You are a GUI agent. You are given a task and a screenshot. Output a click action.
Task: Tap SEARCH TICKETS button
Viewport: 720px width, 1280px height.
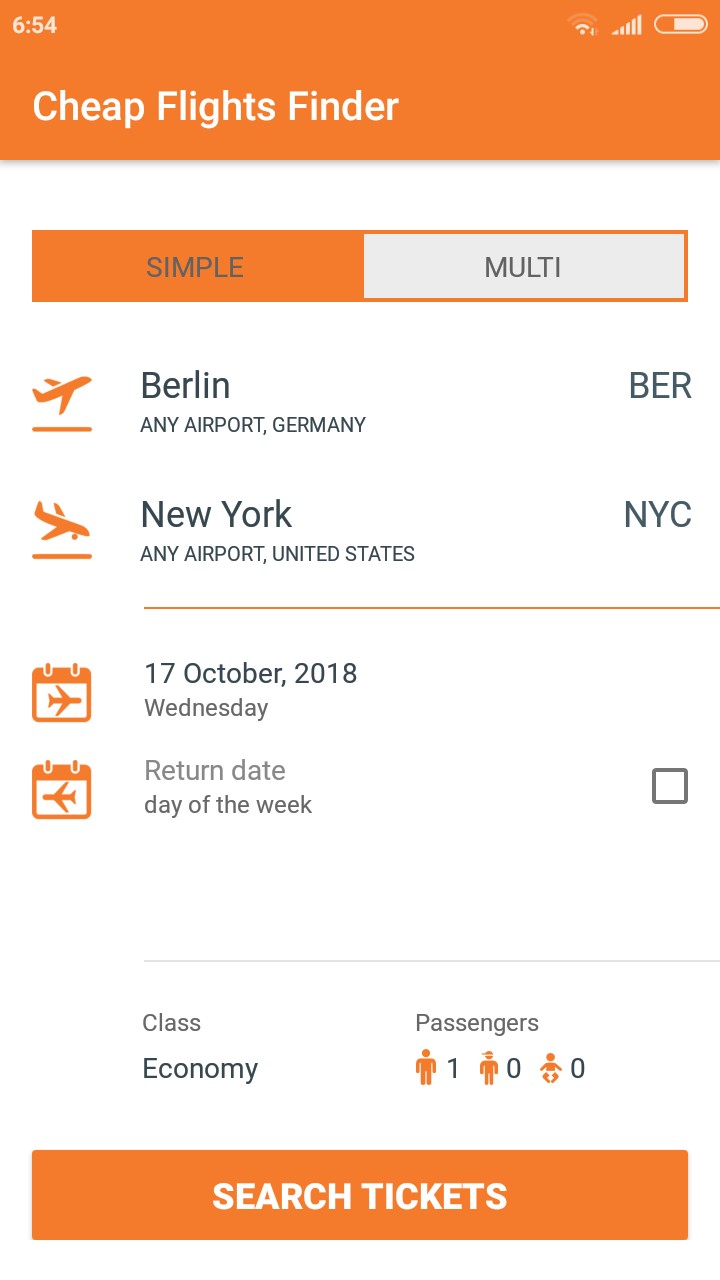(360, 1195)
